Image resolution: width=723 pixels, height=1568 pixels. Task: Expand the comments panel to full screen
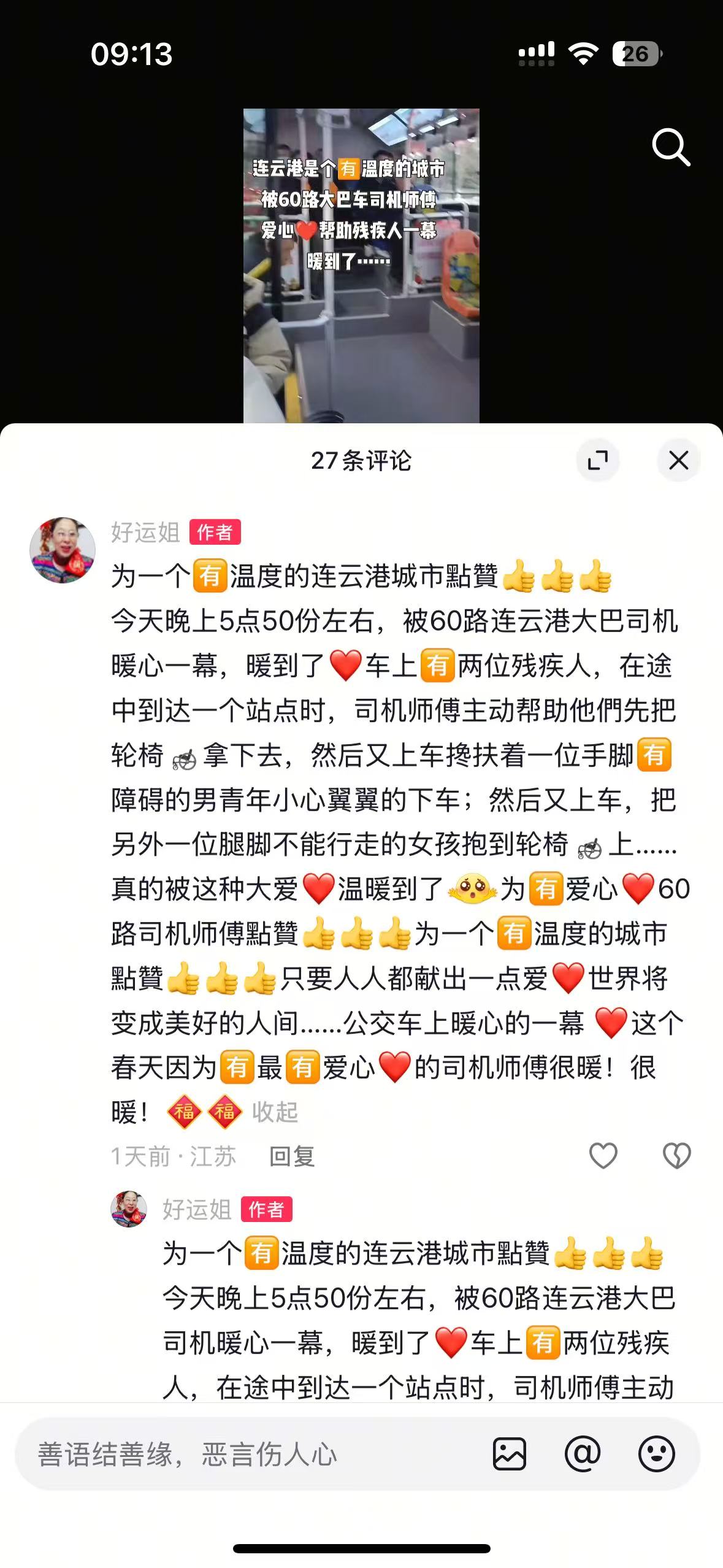(597, 460)
